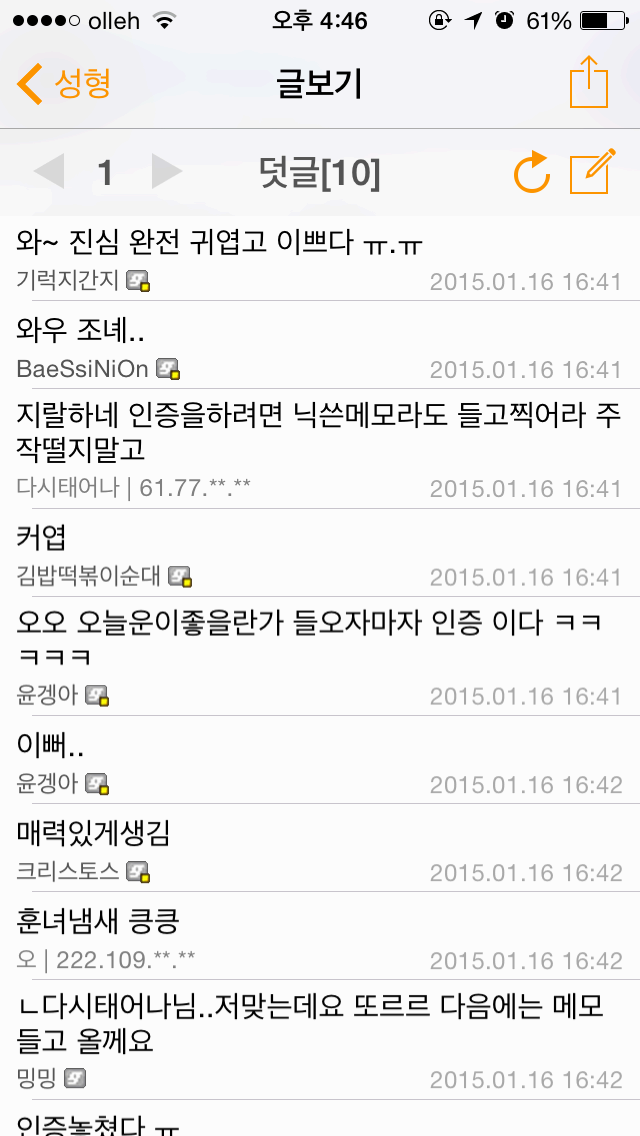The height and width of the screenshot is (1136, 640).
Task: Select reply comment by 밍밍
Action: pos(320,1040)
